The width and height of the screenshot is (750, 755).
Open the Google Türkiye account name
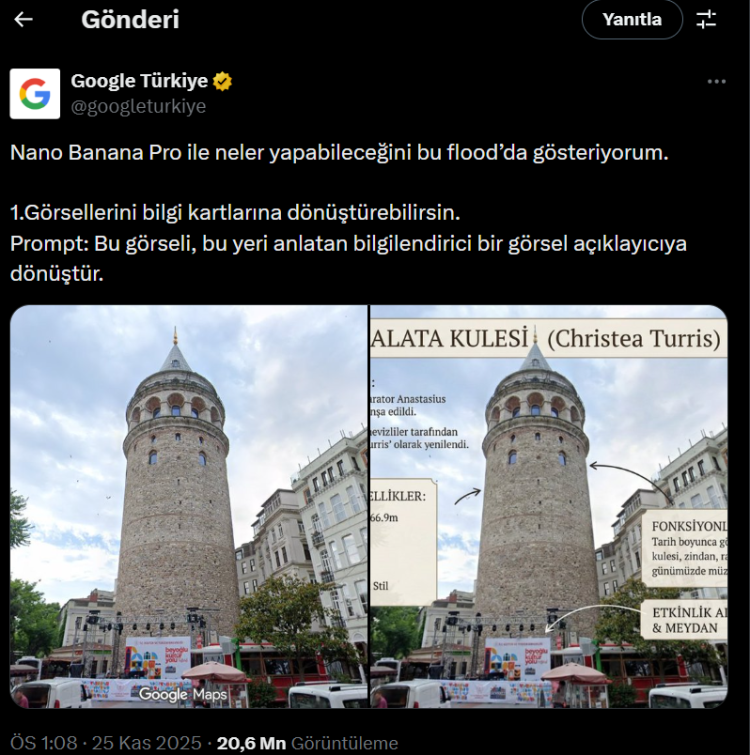point(138,81)
